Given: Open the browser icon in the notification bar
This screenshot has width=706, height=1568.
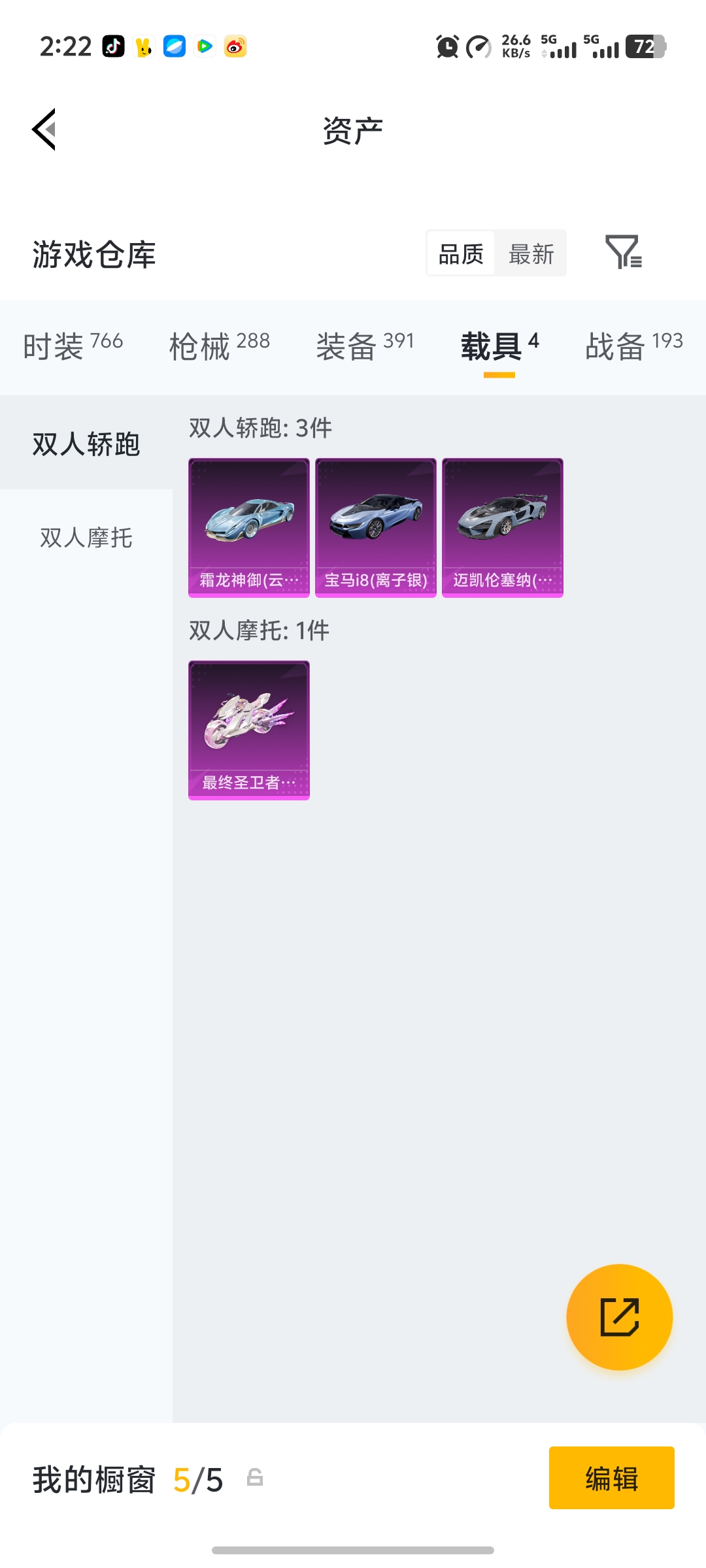Looking at the screenshot, I should 173,46.
